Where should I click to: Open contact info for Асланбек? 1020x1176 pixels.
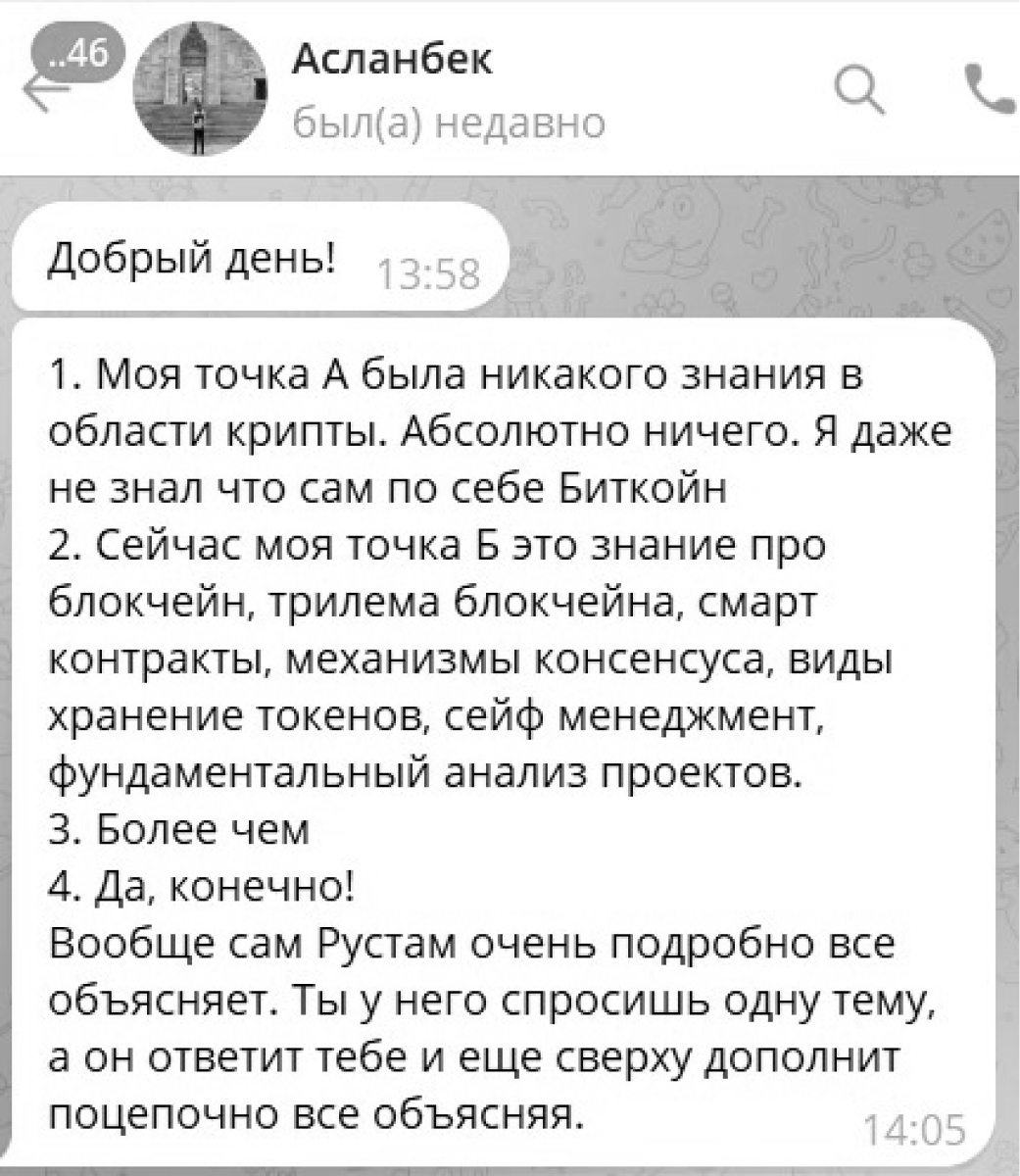pyautogui.click(x=392, y=61)
